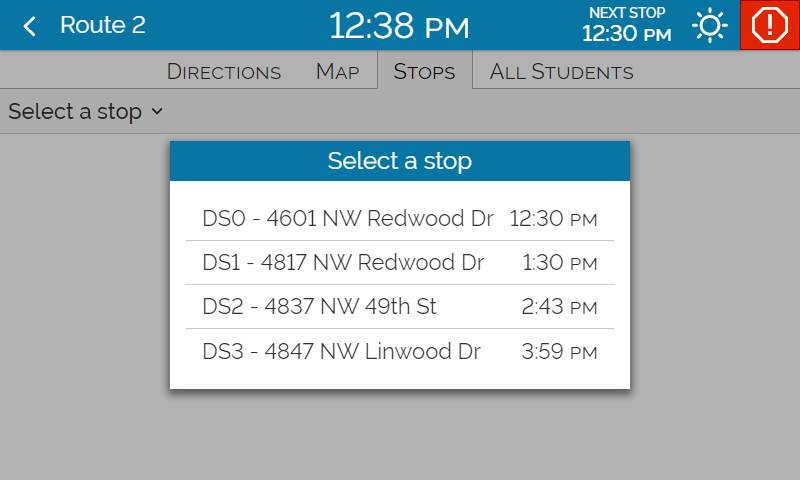This screenshot has width=800, height=480.
Task: Select stop DS3 - 4847 NW Linwood Dr
Action: coord(400,352)
